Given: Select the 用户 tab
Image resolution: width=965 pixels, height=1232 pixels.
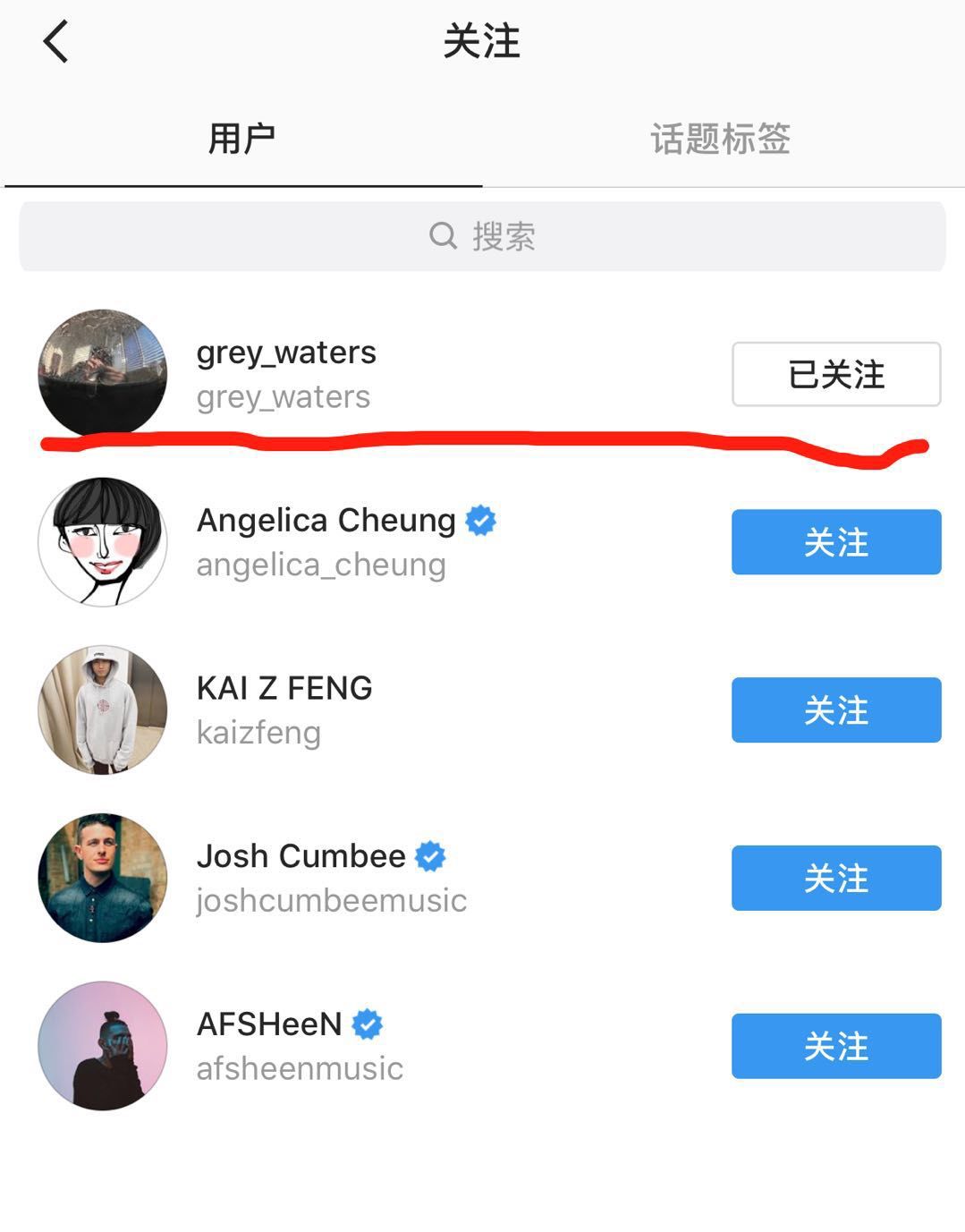Looking at the screenshot, I should coord(241,139).
